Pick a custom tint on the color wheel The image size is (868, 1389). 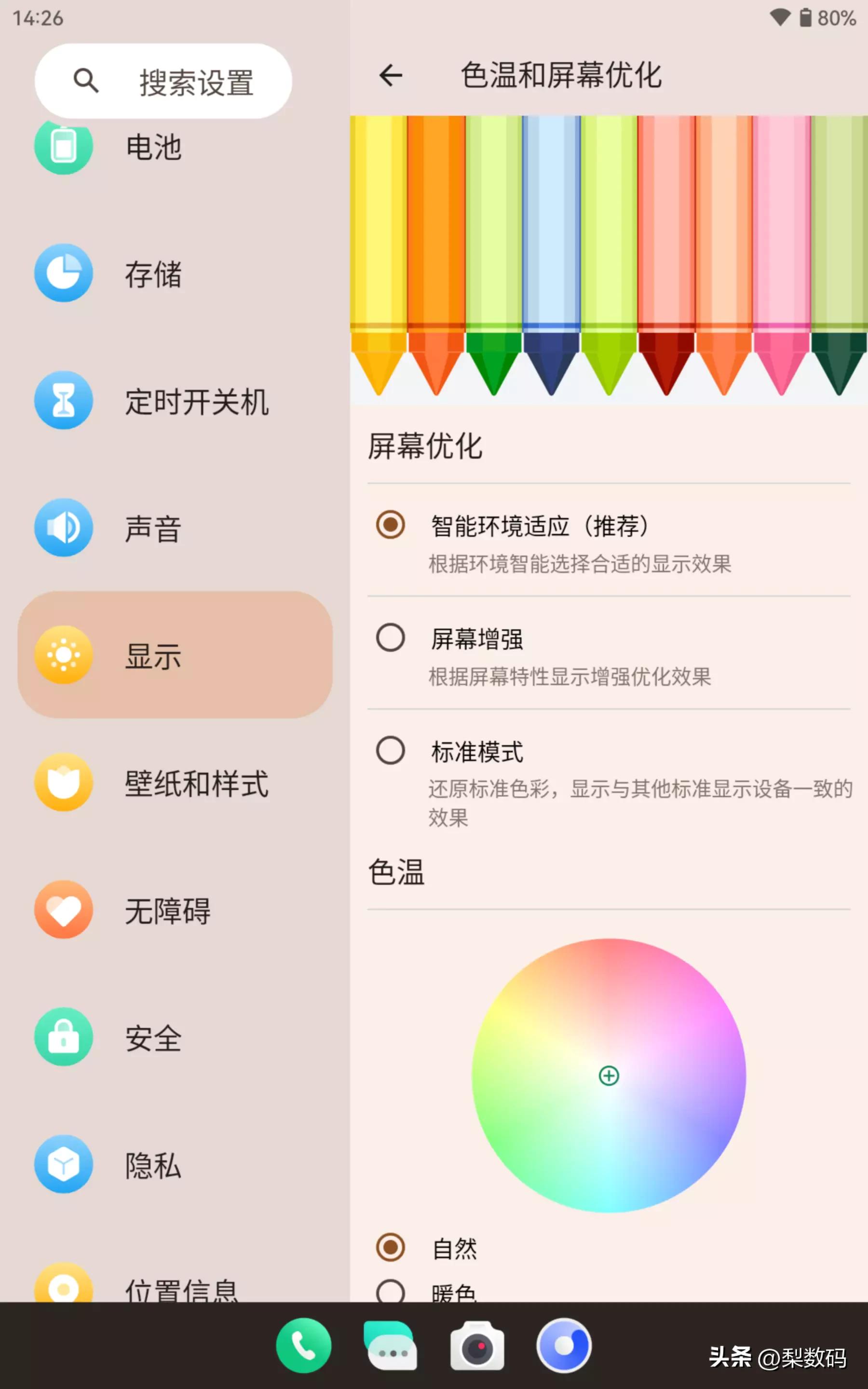click(x=608, y=1076)
